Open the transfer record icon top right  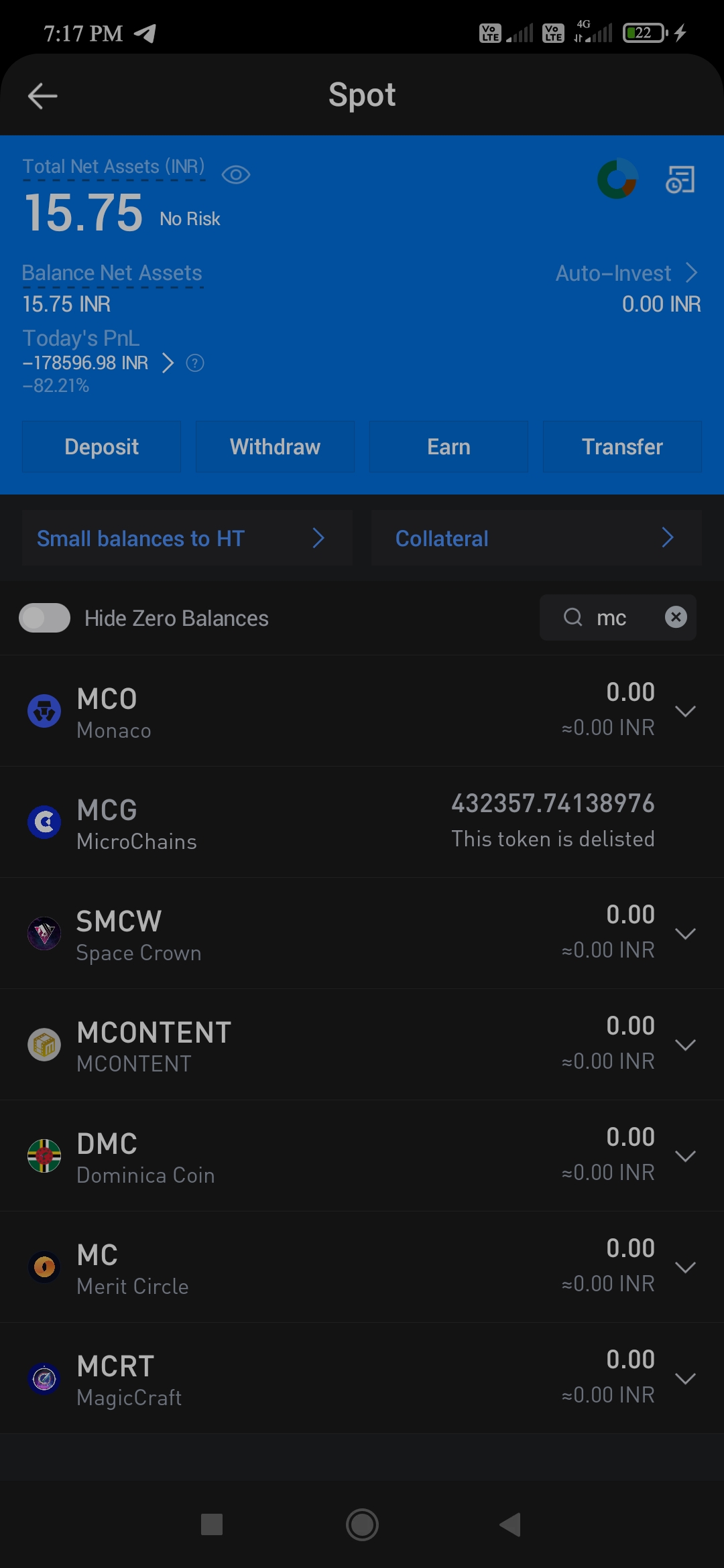click(x=681, y=180)
